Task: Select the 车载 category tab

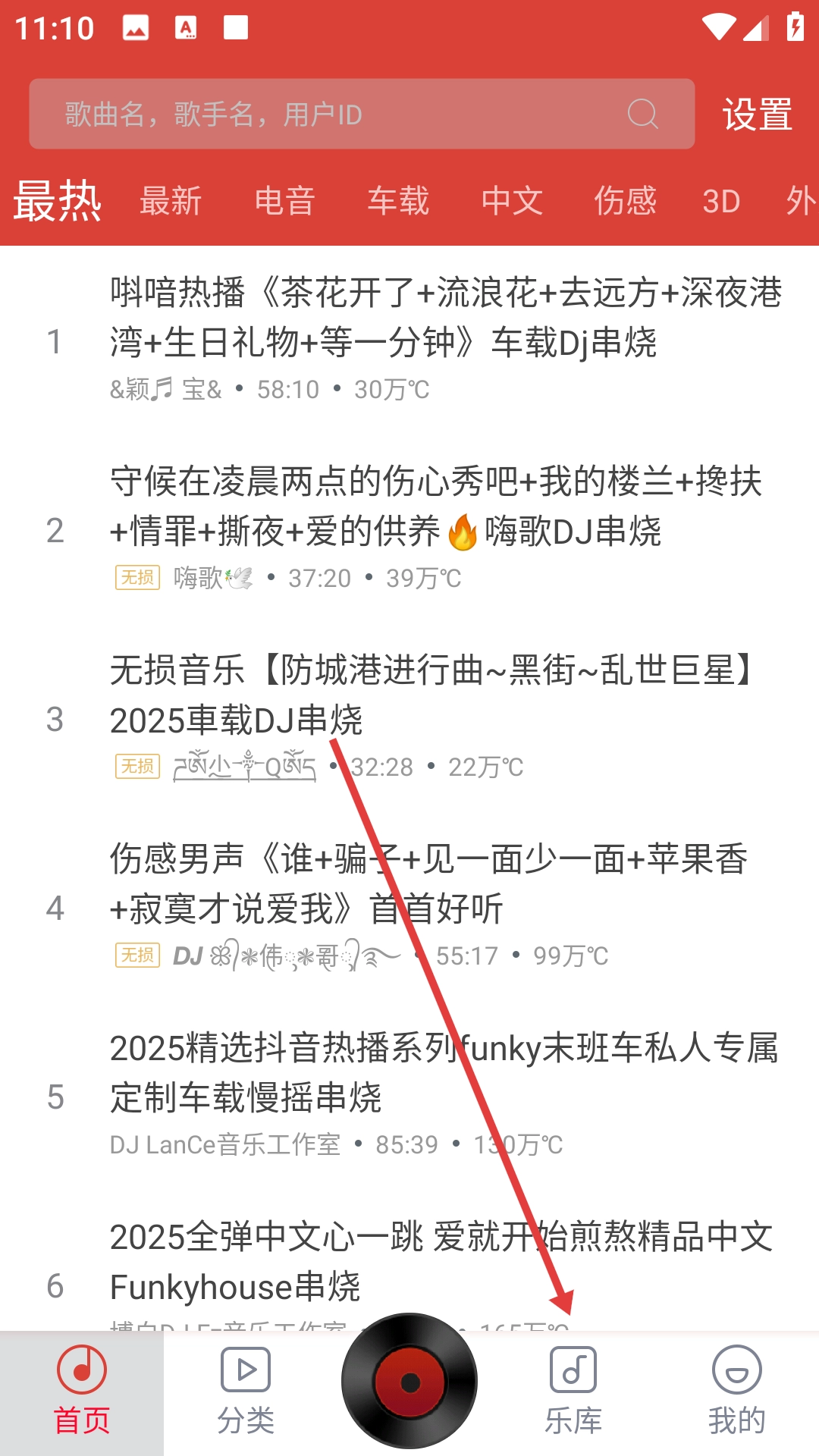Action: tap(398, 202)
